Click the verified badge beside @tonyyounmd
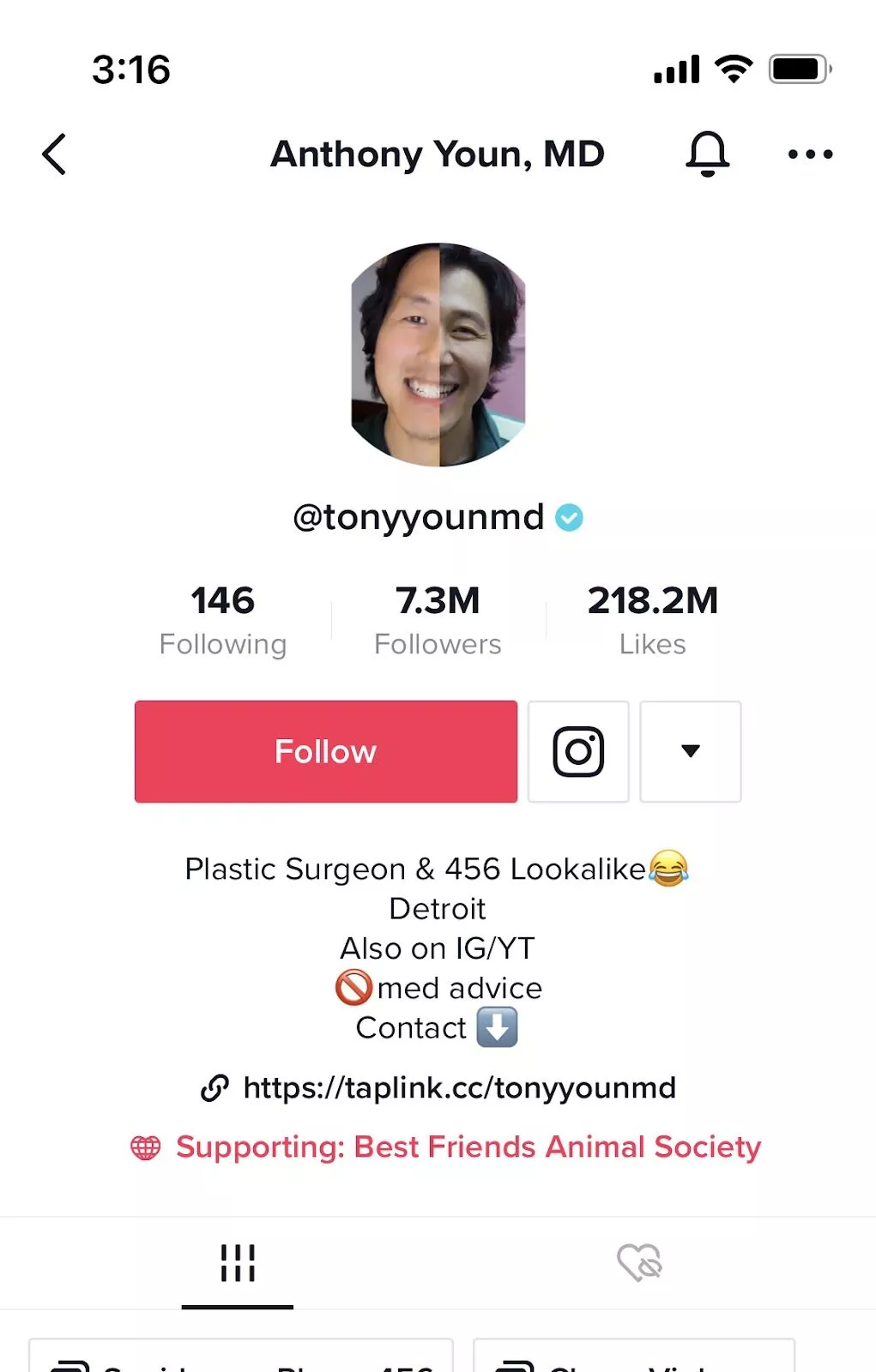This screenshot has height=1372, width=876. [x=569, y=517]
